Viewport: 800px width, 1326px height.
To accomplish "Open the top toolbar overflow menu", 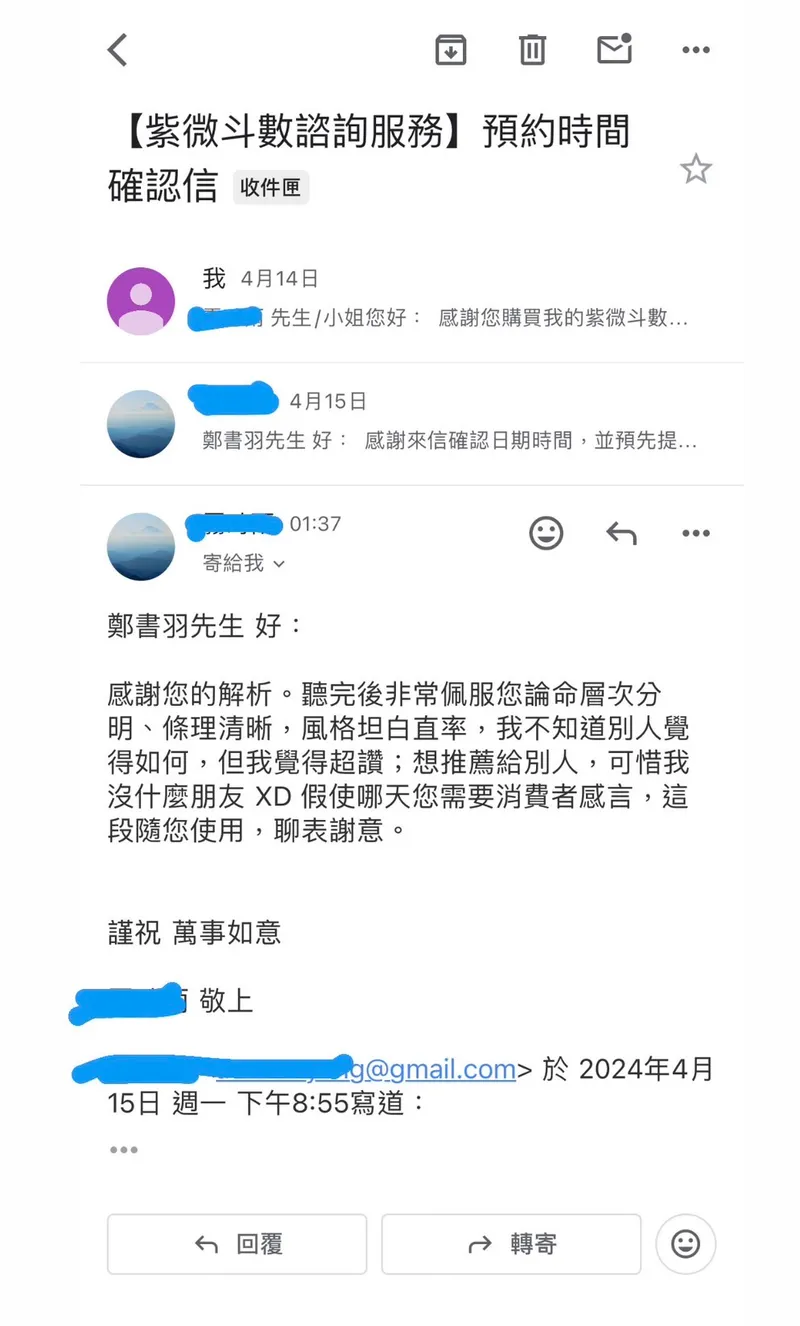I will pos(695,49).
